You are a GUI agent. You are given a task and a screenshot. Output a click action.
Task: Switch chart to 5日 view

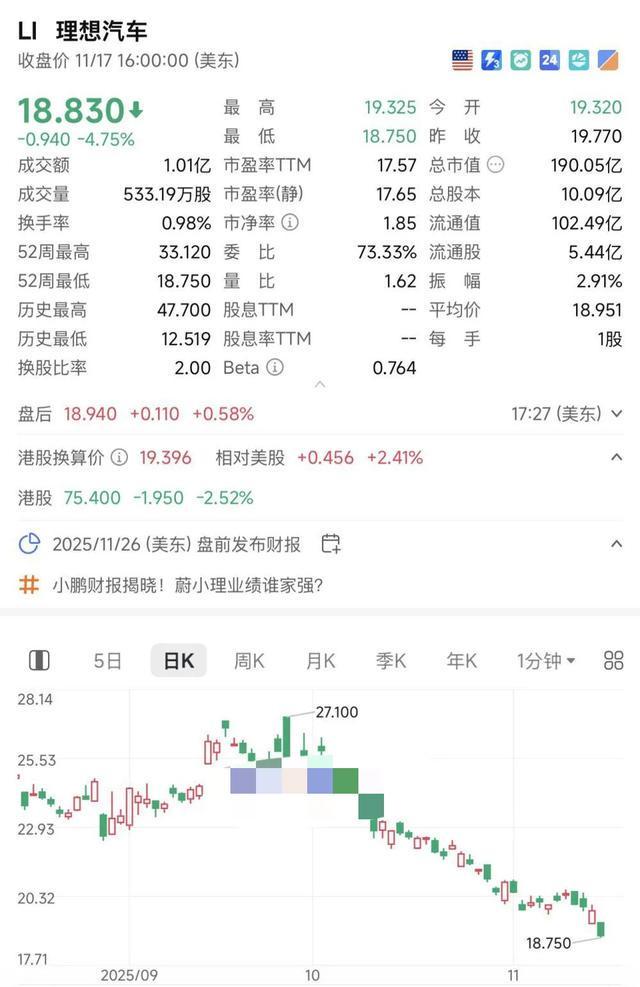point(107,661)
